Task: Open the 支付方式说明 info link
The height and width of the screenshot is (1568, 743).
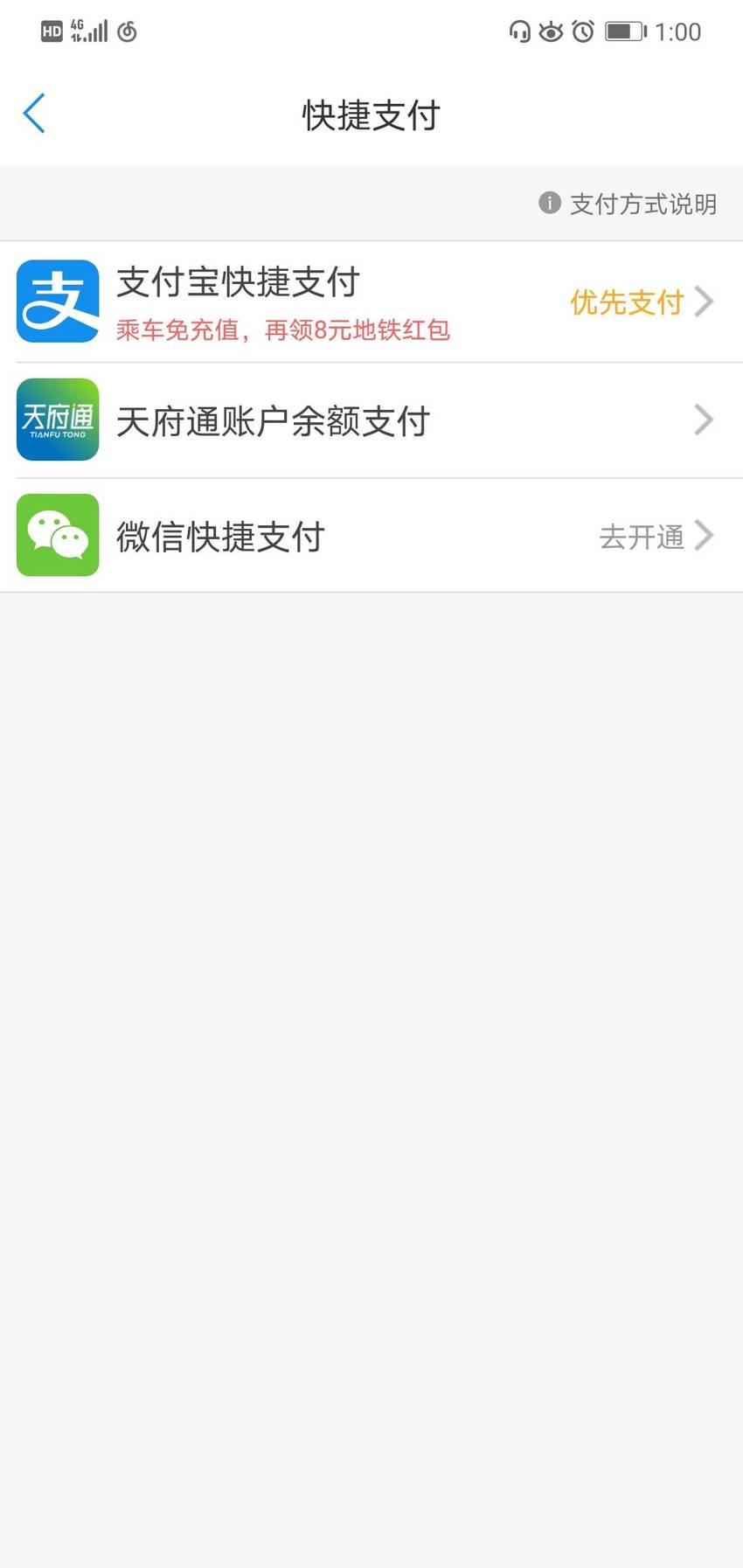Action: [628, 204]
